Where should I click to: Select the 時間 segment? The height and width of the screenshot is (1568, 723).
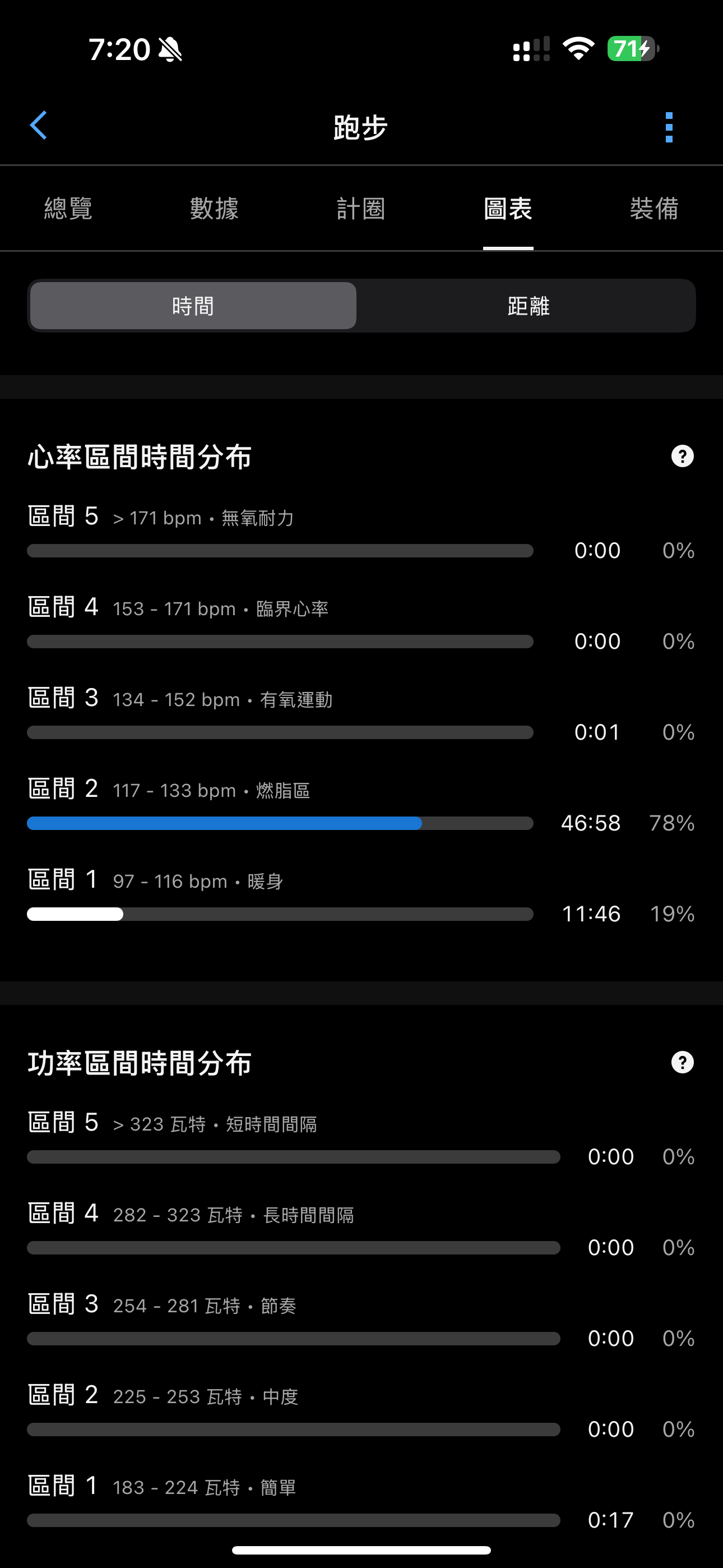pyautogui.click(x=193, y=306)
